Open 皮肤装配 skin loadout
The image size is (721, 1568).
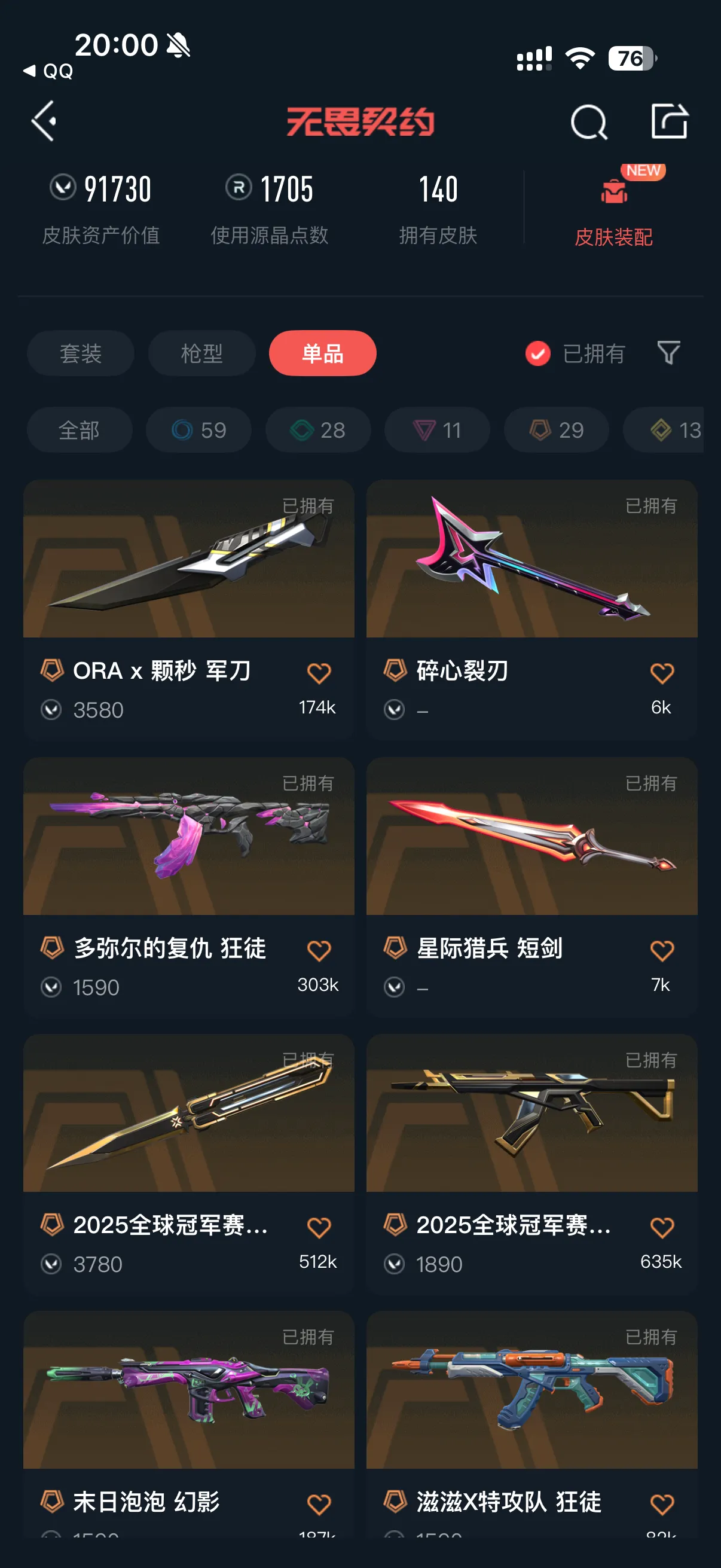[613, 211]
